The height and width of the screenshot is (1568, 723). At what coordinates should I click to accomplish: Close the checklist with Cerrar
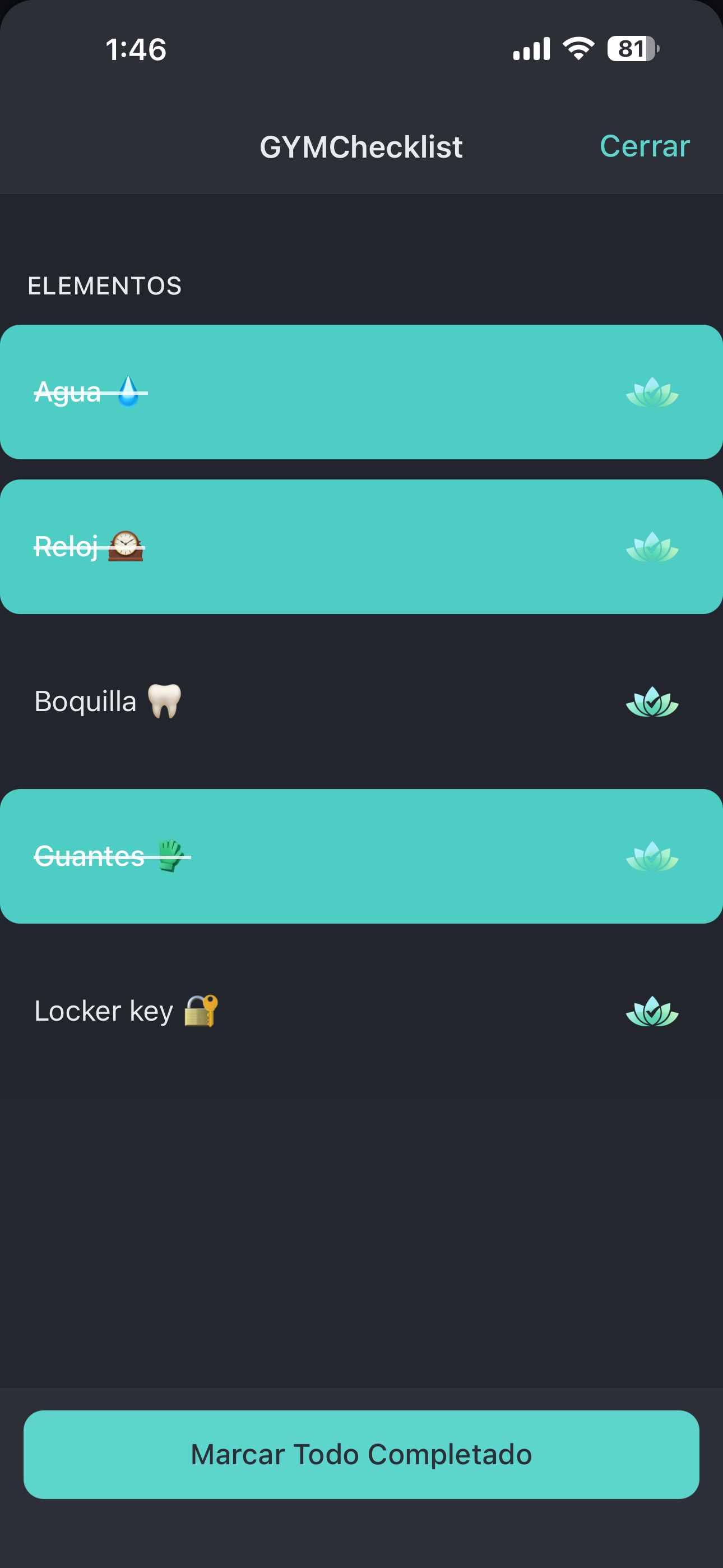(645, 146)
